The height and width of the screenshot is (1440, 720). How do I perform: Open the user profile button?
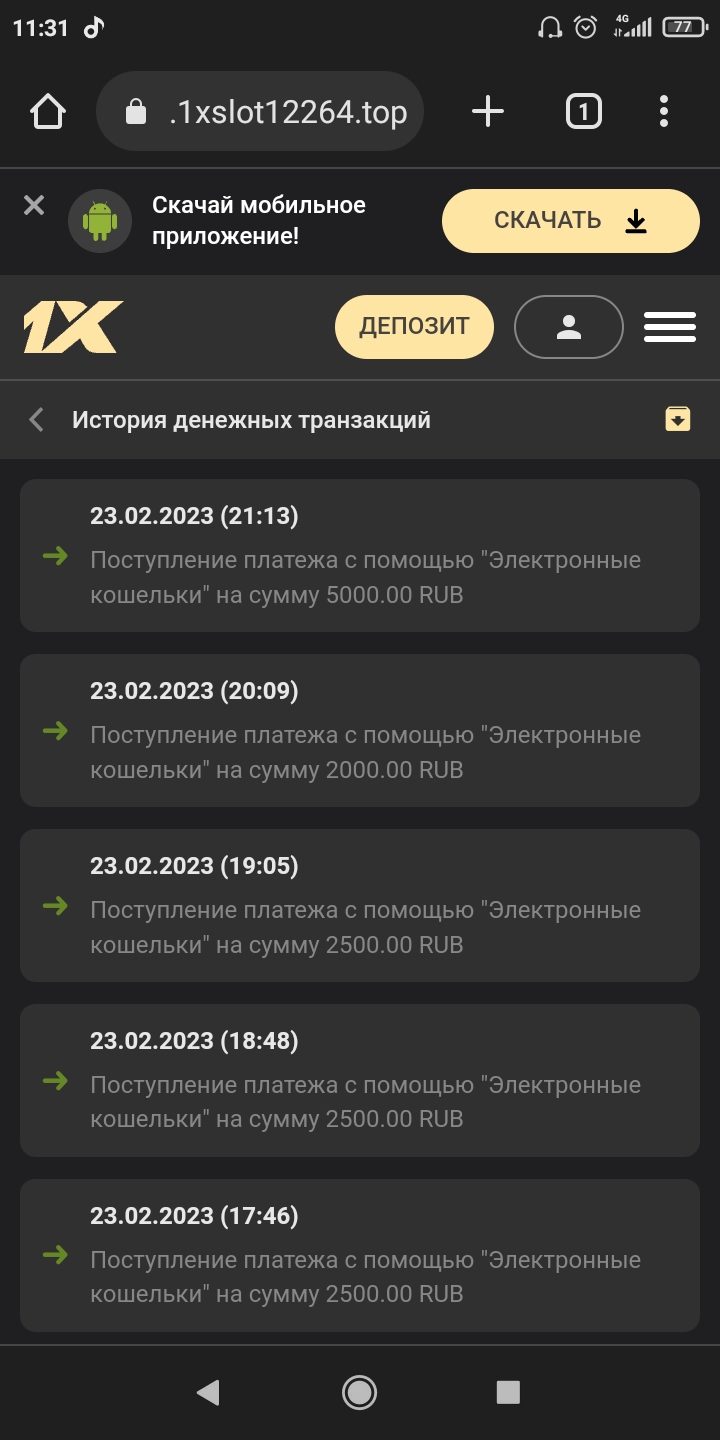(x=568, y=326)
